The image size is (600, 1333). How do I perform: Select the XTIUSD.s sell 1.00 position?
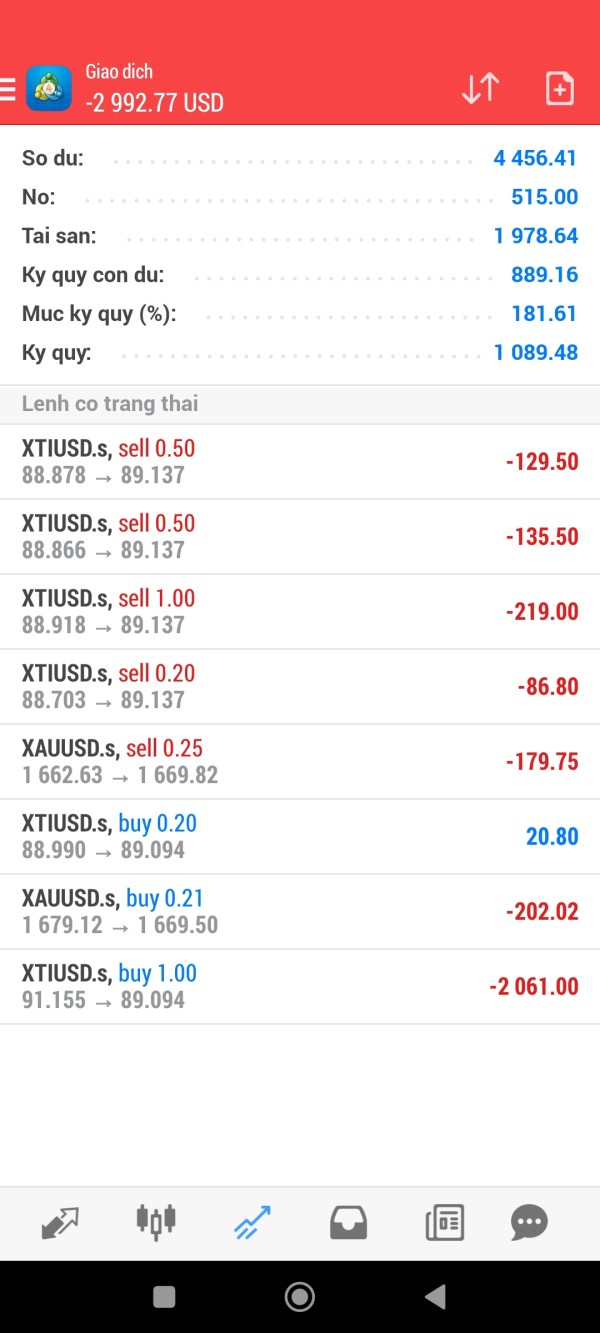click(300, 612)
